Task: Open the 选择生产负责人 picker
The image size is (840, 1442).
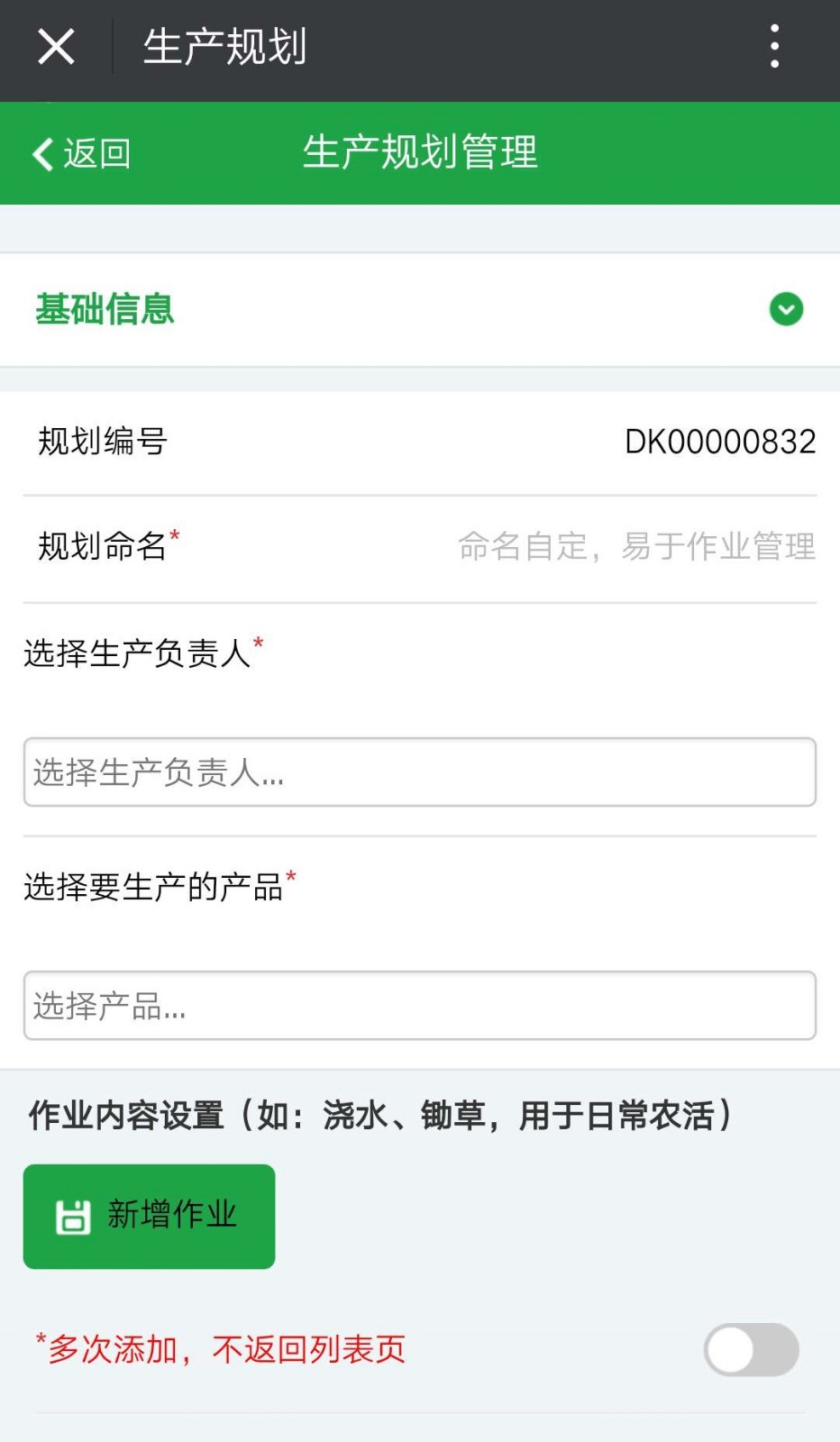Action: coord(420,772)
